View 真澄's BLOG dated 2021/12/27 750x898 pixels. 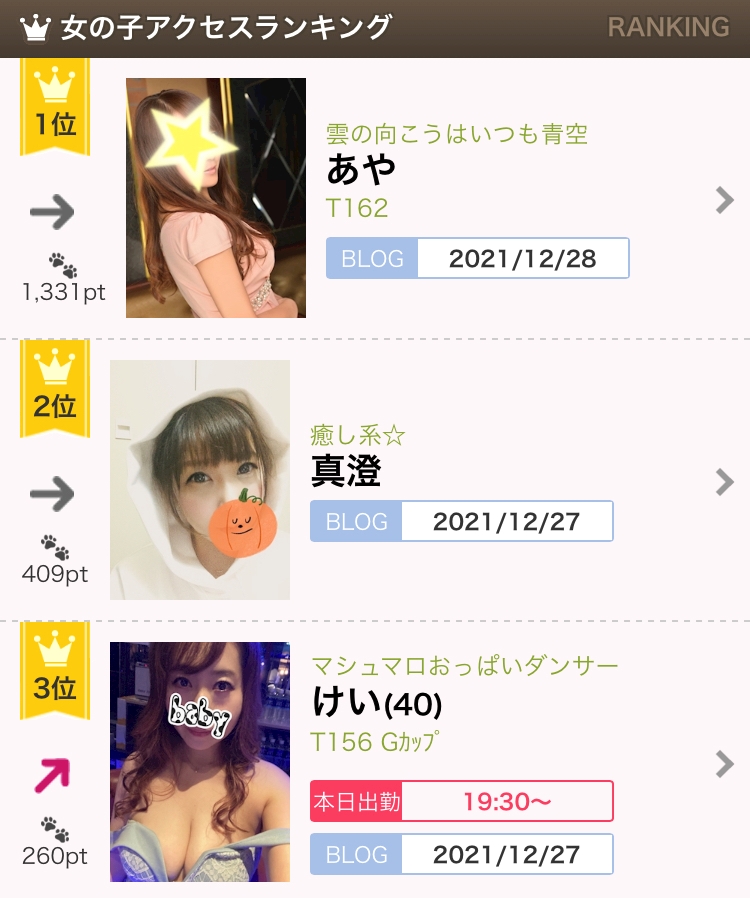[461, 522]
